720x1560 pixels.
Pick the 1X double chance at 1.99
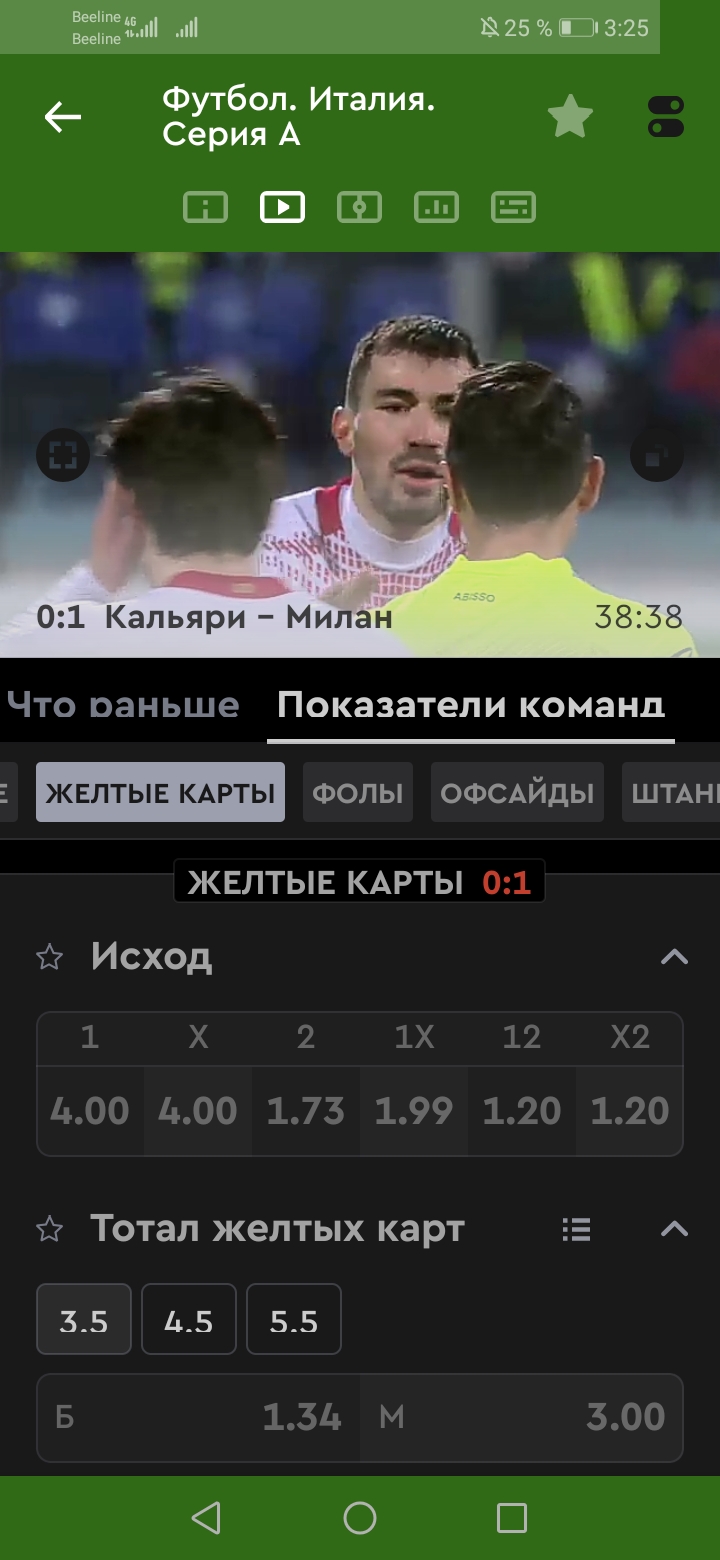(413, 1110)
